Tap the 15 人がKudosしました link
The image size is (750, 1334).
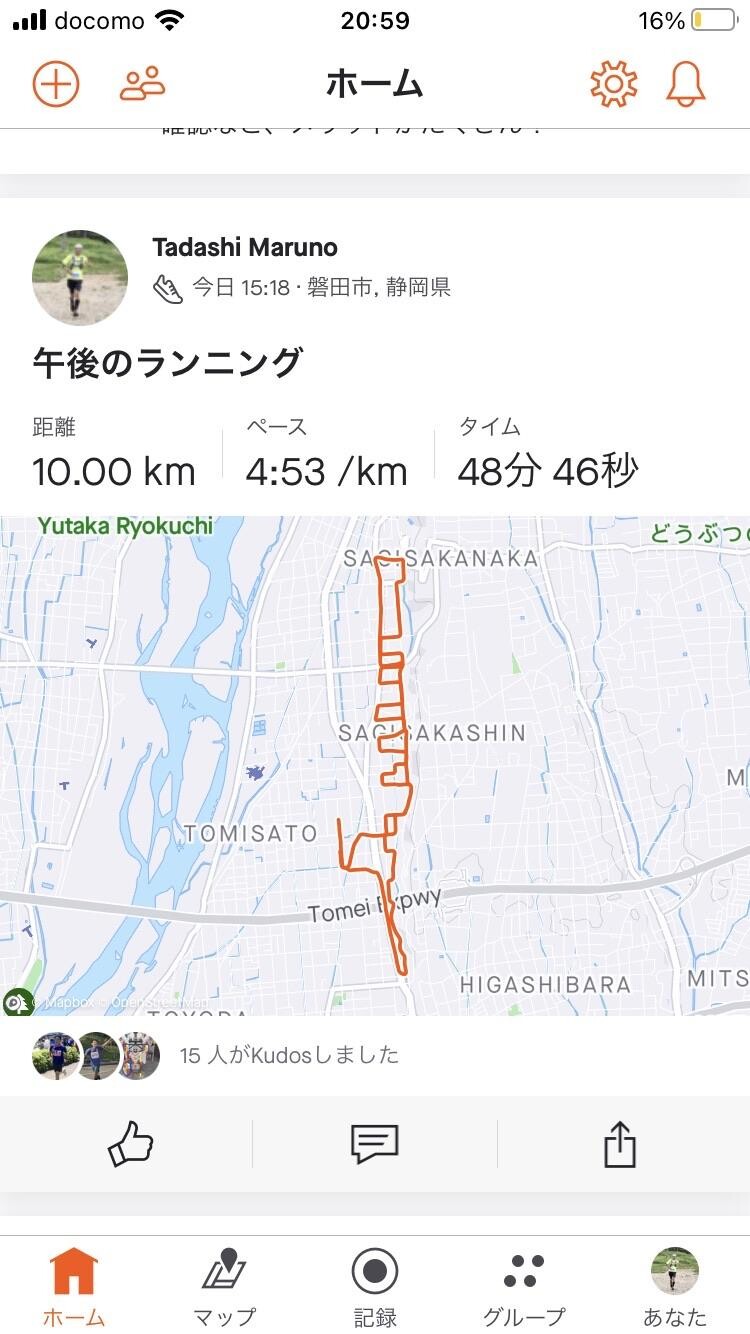click(289, 1055)
